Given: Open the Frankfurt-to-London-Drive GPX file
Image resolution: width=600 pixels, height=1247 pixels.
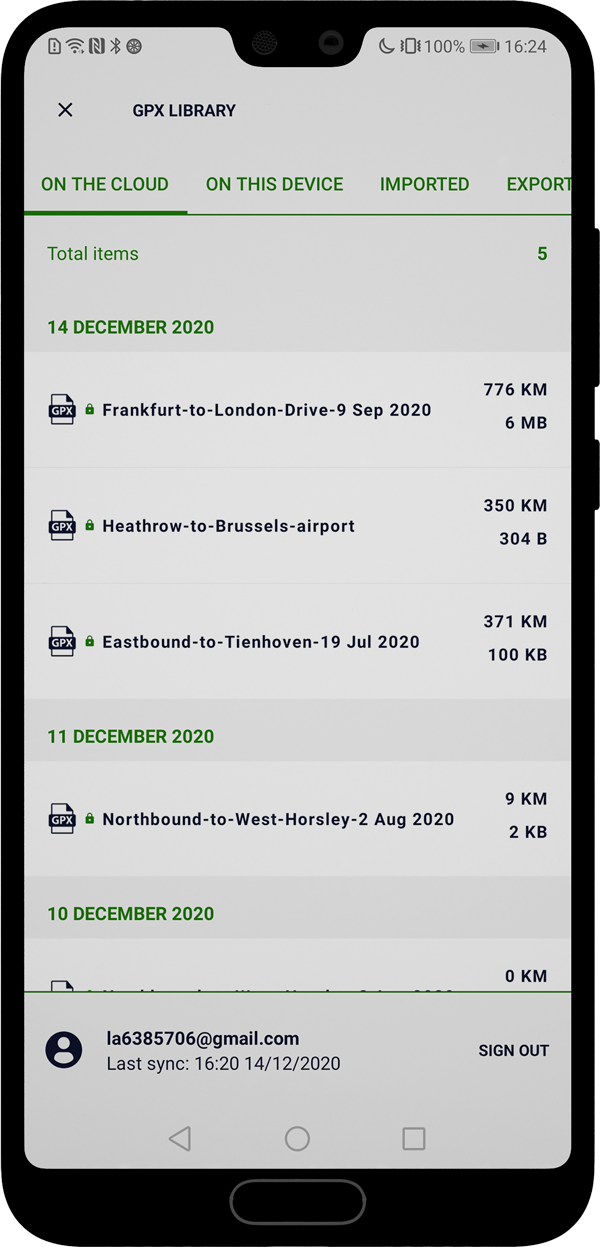Looking at the screenshot, I should 298,409.
